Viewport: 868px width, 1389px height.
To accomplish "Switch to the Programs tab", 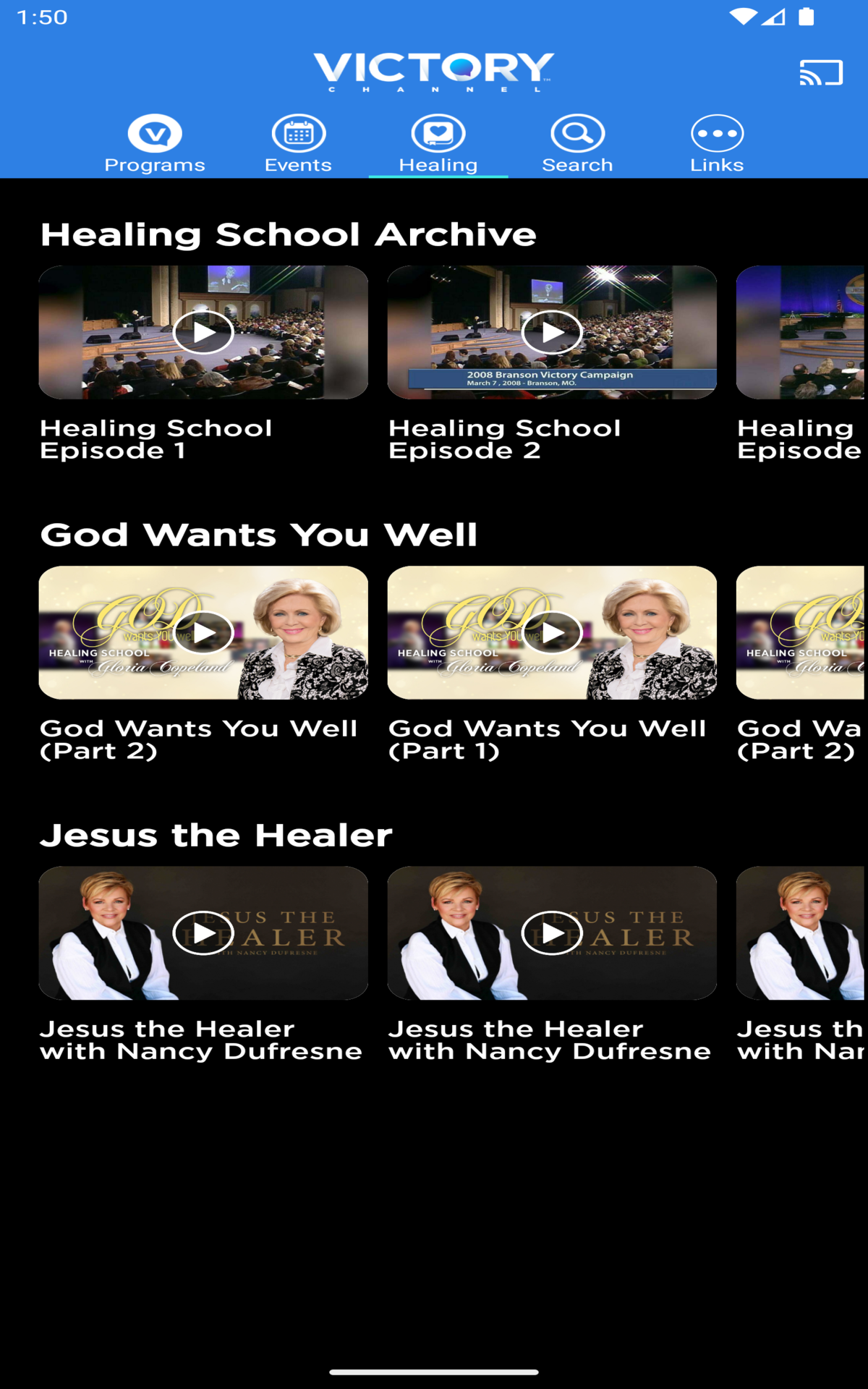I will [x=154, y=145].
